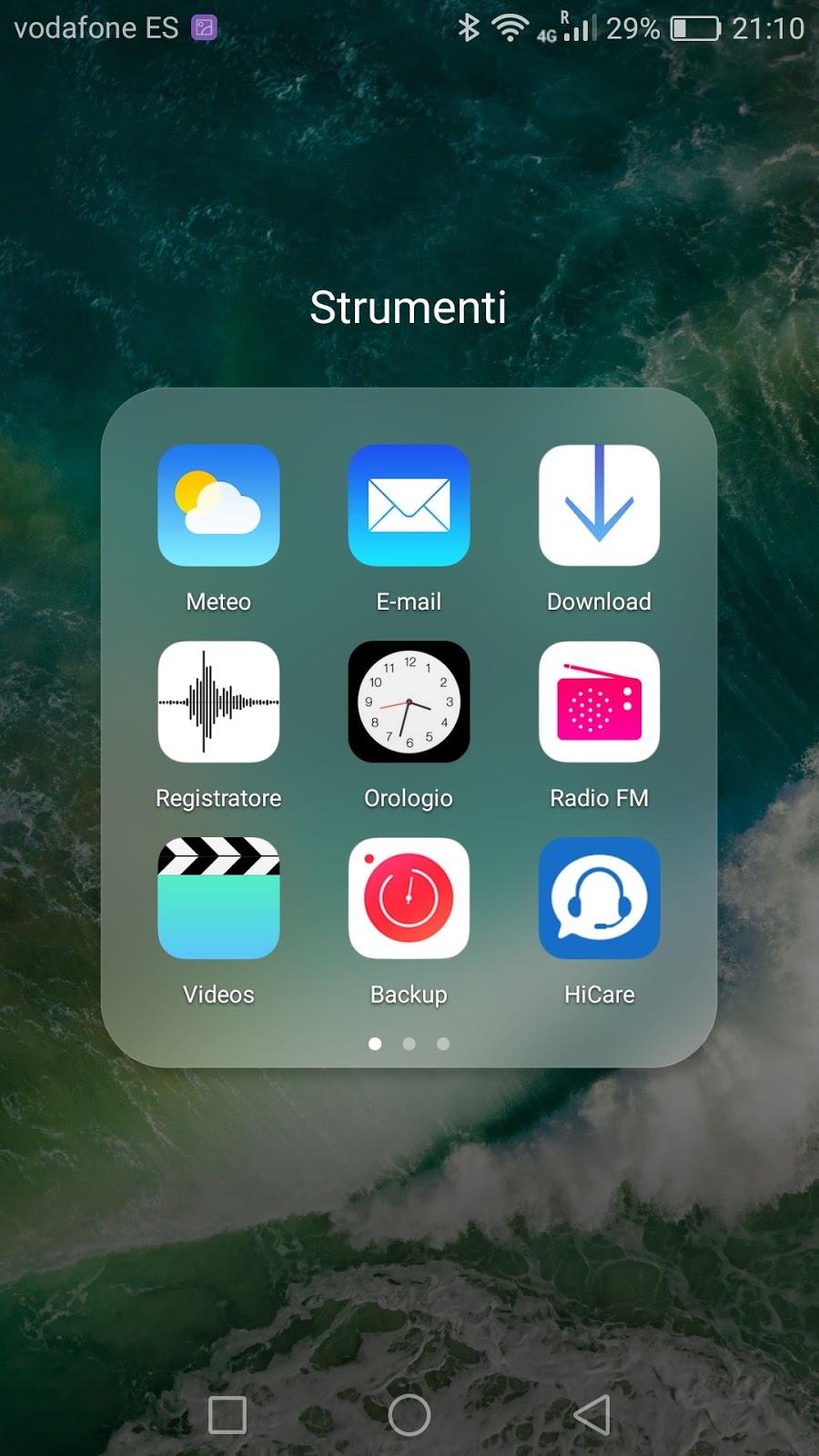Image resolution: width=819 pixels, height=1456 pixels.
Task: Tap the back triangle navigation button
Action: [x=591, y=1415]
